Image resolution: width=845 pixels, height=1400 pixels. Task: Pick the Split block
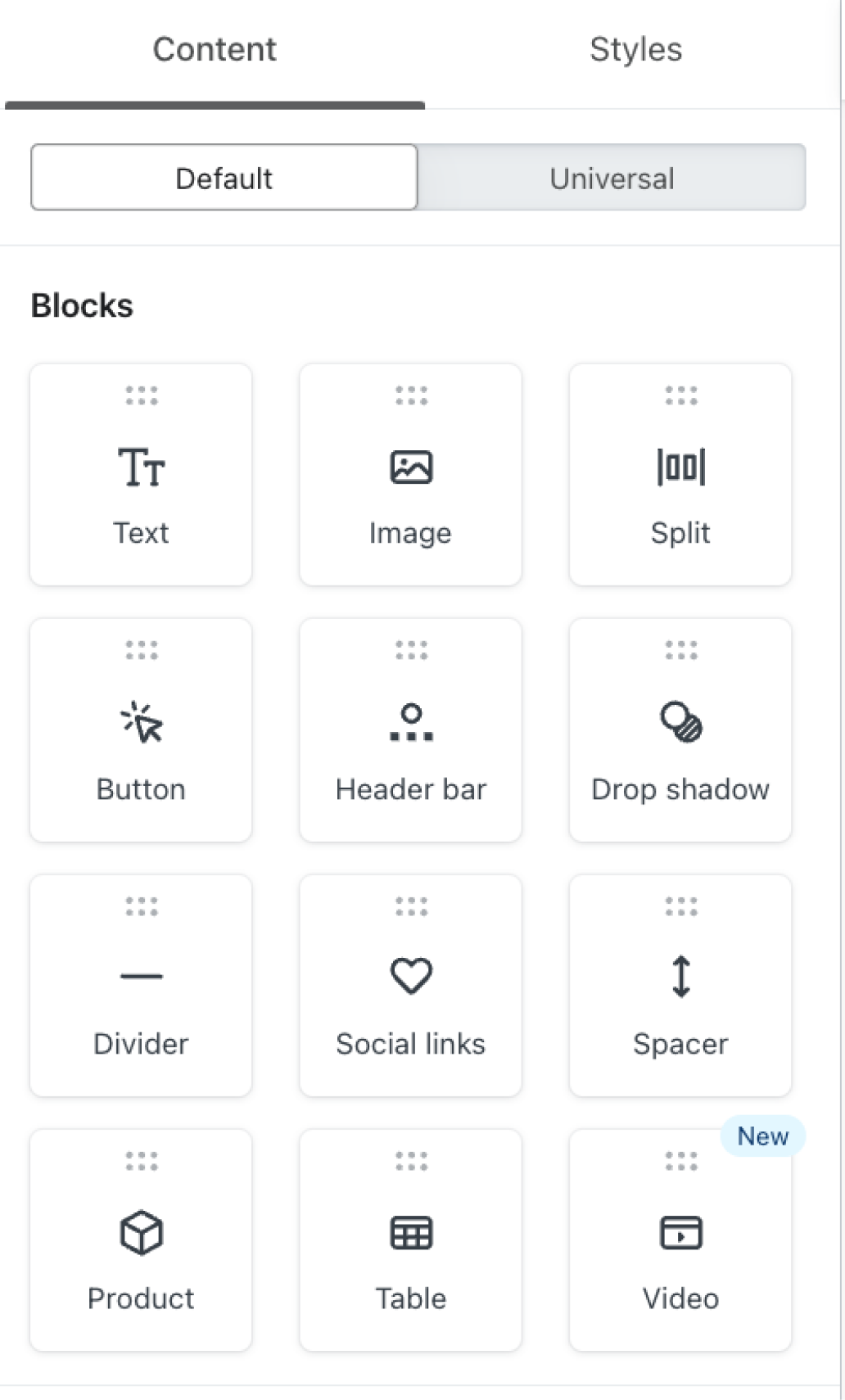680,475
